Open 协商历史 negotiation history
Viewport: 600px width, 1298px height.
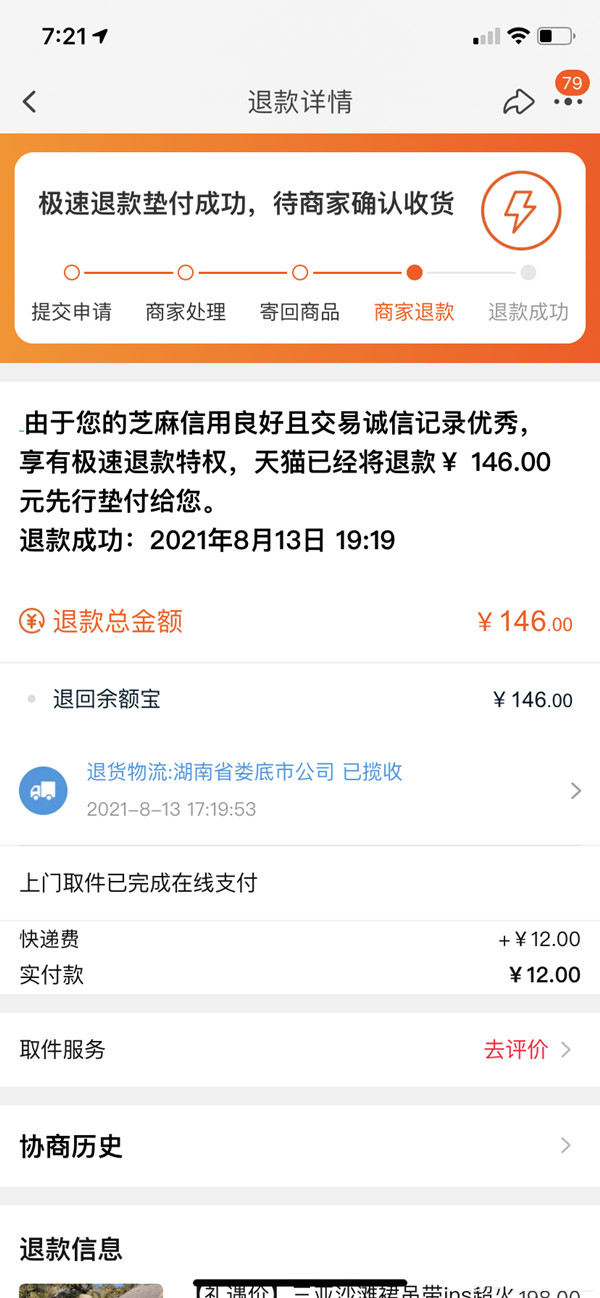(x=300, y=1146)
